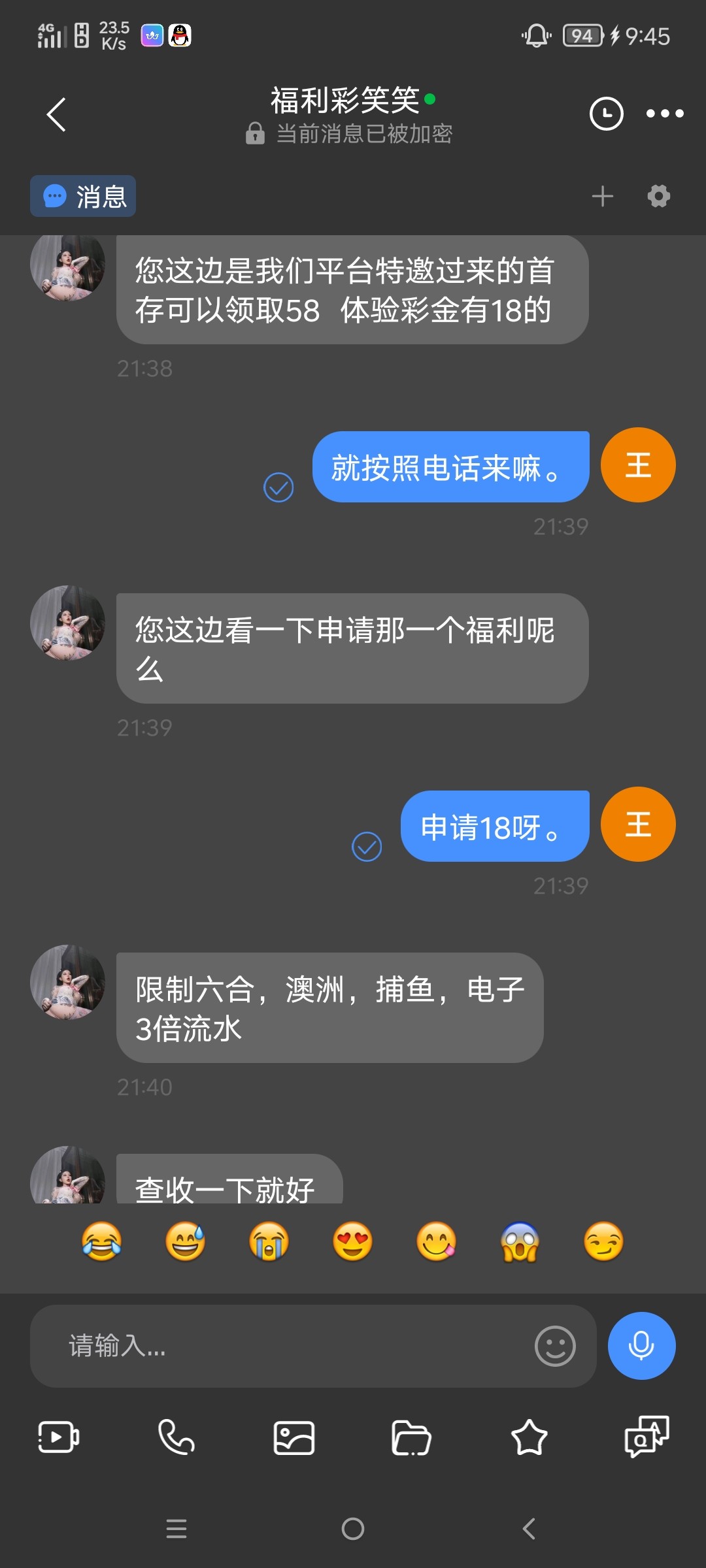Start a voice call via phone icon
Image resolution: width=706 pixels, height=1568 pixels.
(x=176, y=1437)
